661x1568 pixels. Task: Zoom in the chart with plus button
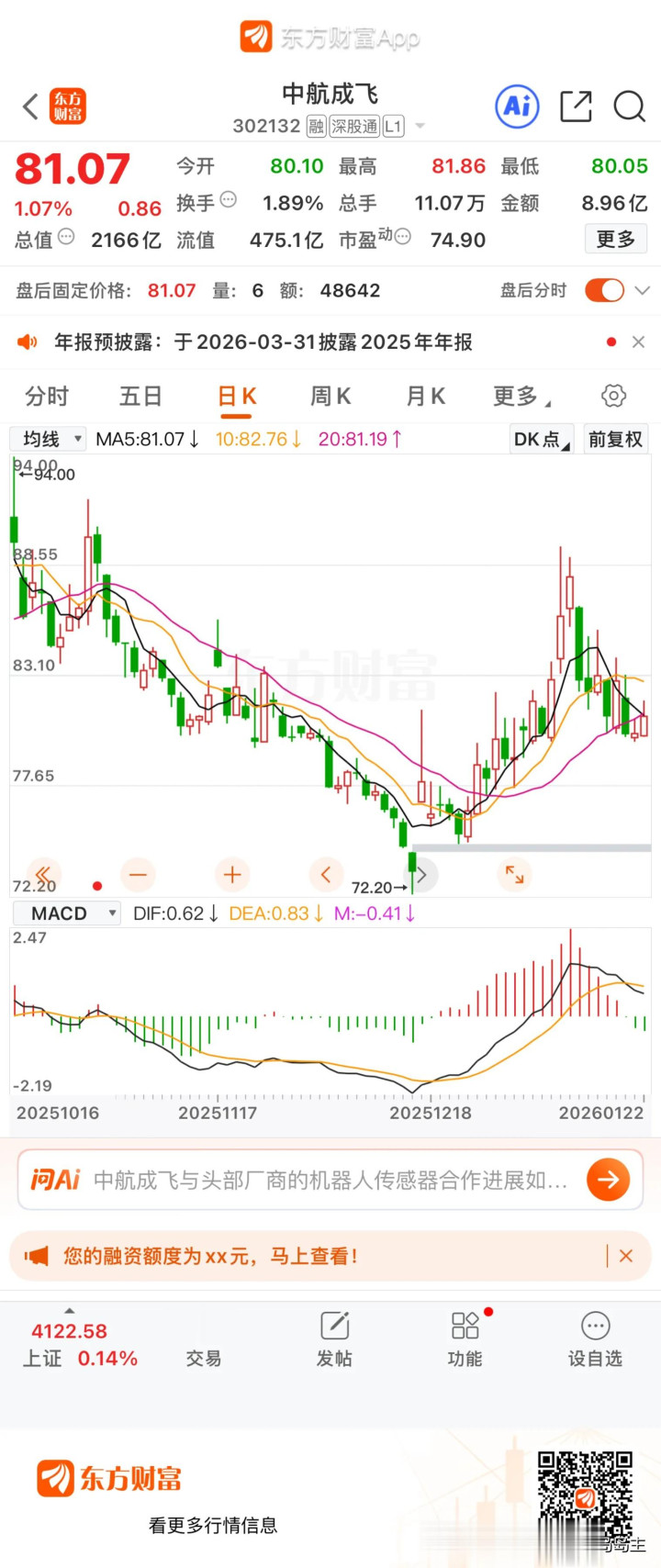coord(232,875)
